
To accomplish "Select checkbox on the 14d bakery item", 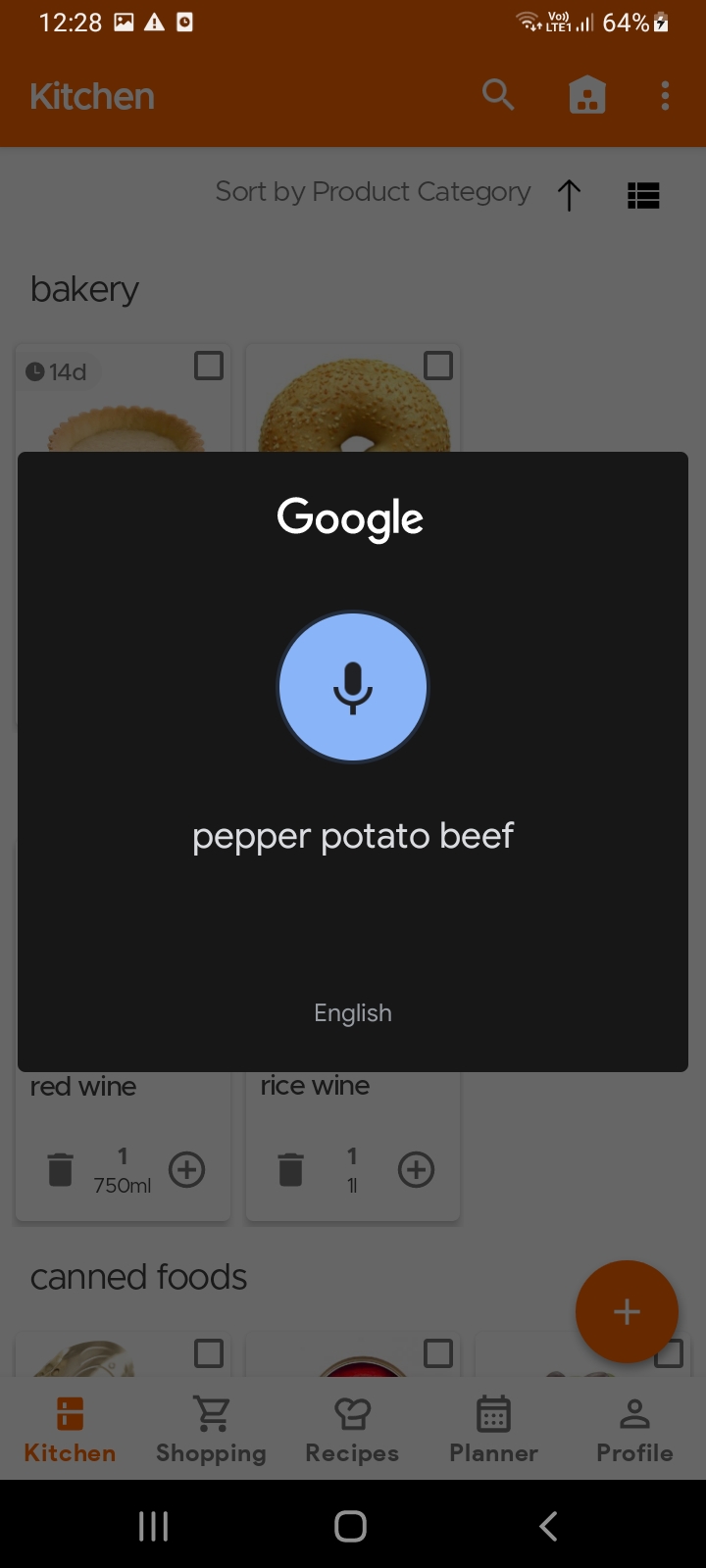I will (209, 366).
